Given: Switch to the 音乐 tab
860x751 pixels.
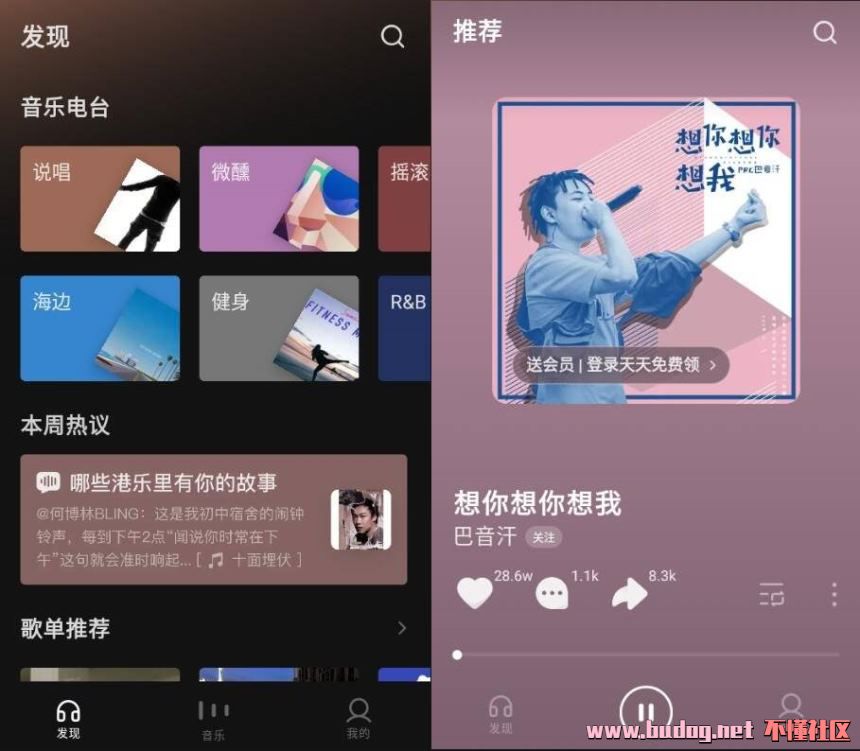Looking at the screenshot, I should pos(213,718).
